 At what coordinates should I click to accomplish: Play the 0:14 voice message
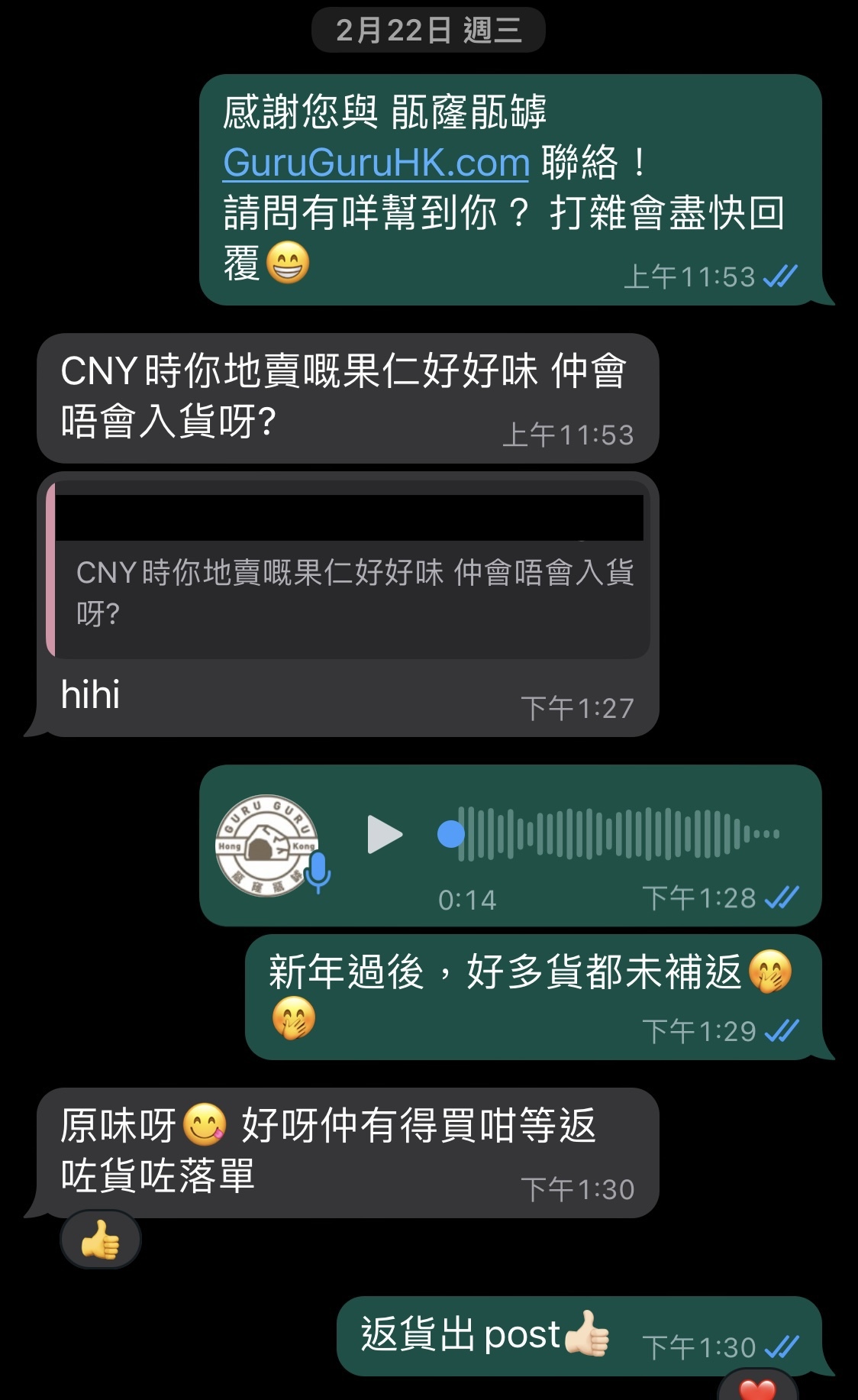point(384,834)
